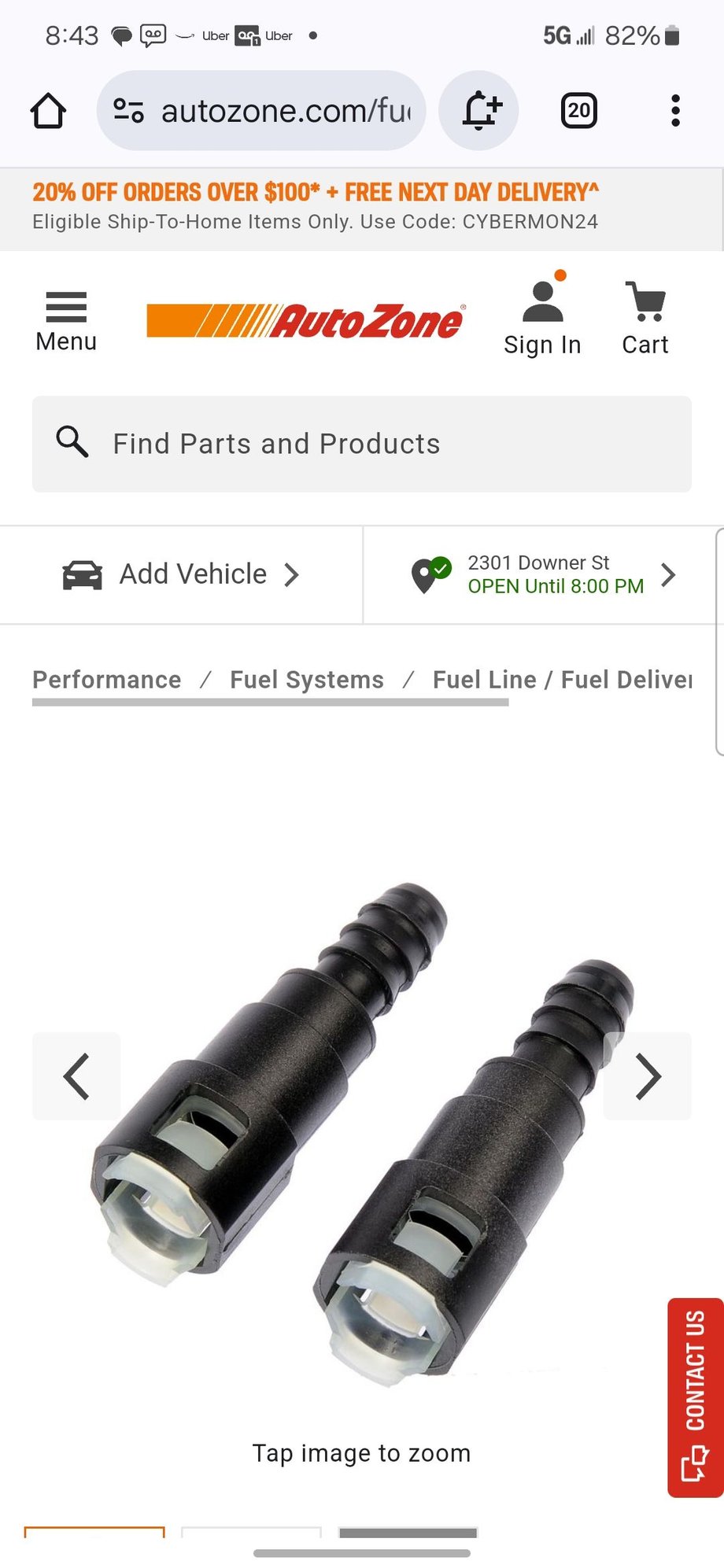
Task: View the Cart
Action: click(645, 319)
